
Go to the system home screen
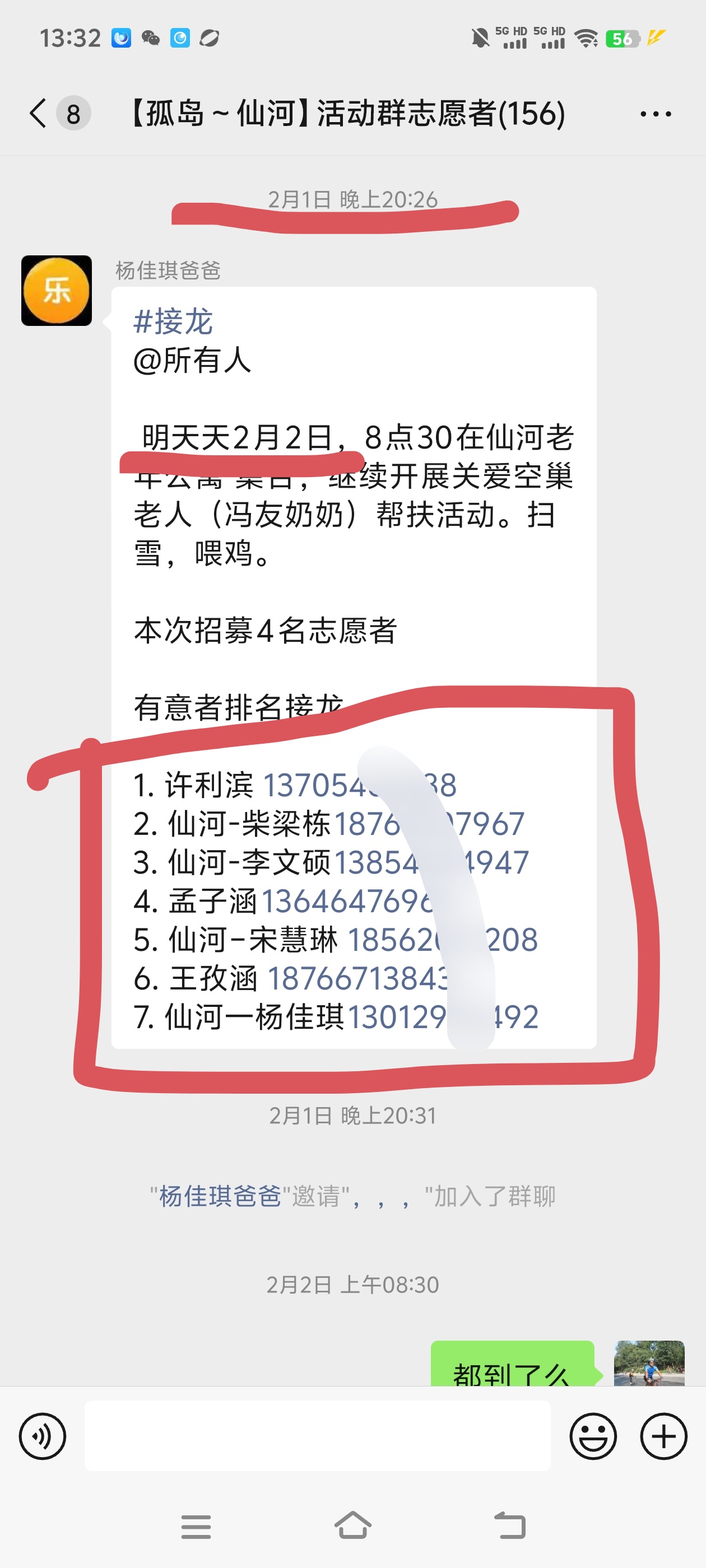pos(352,1526)
